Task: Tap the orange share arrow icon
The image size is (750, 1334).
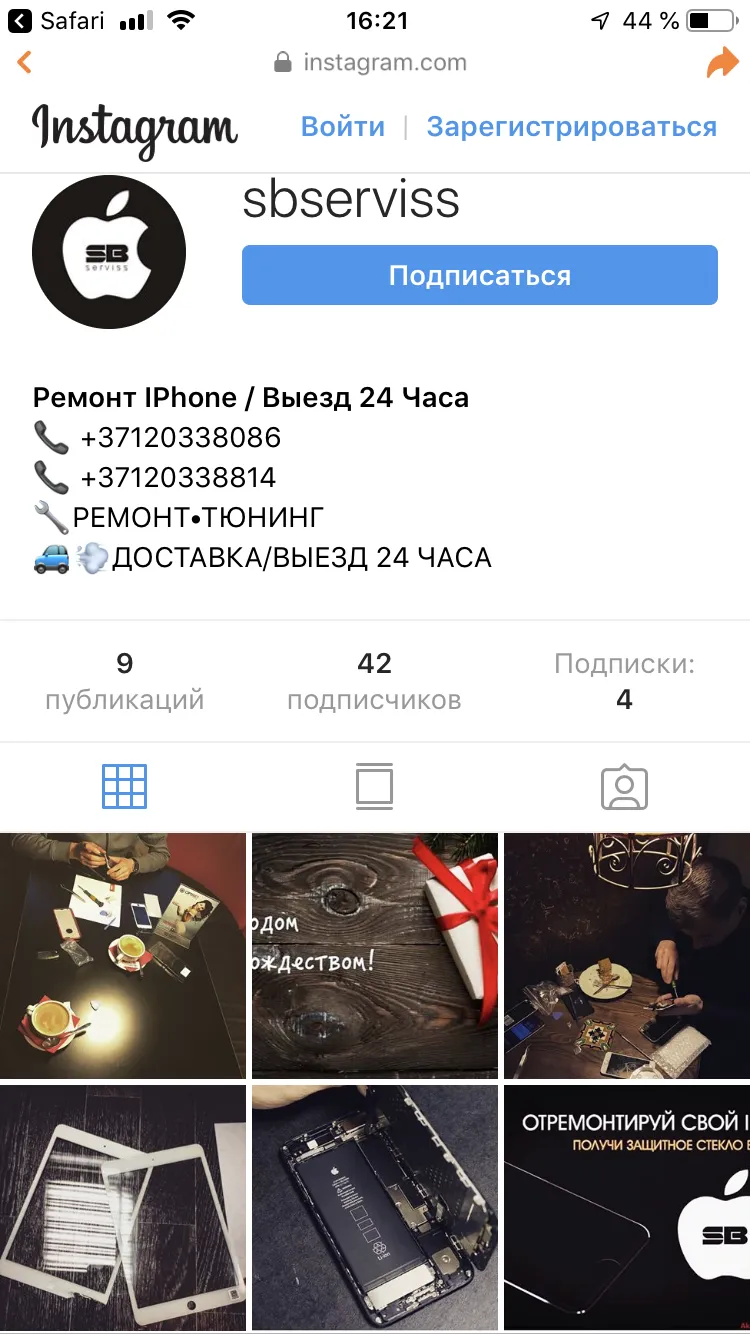Action: pos(721,62)
